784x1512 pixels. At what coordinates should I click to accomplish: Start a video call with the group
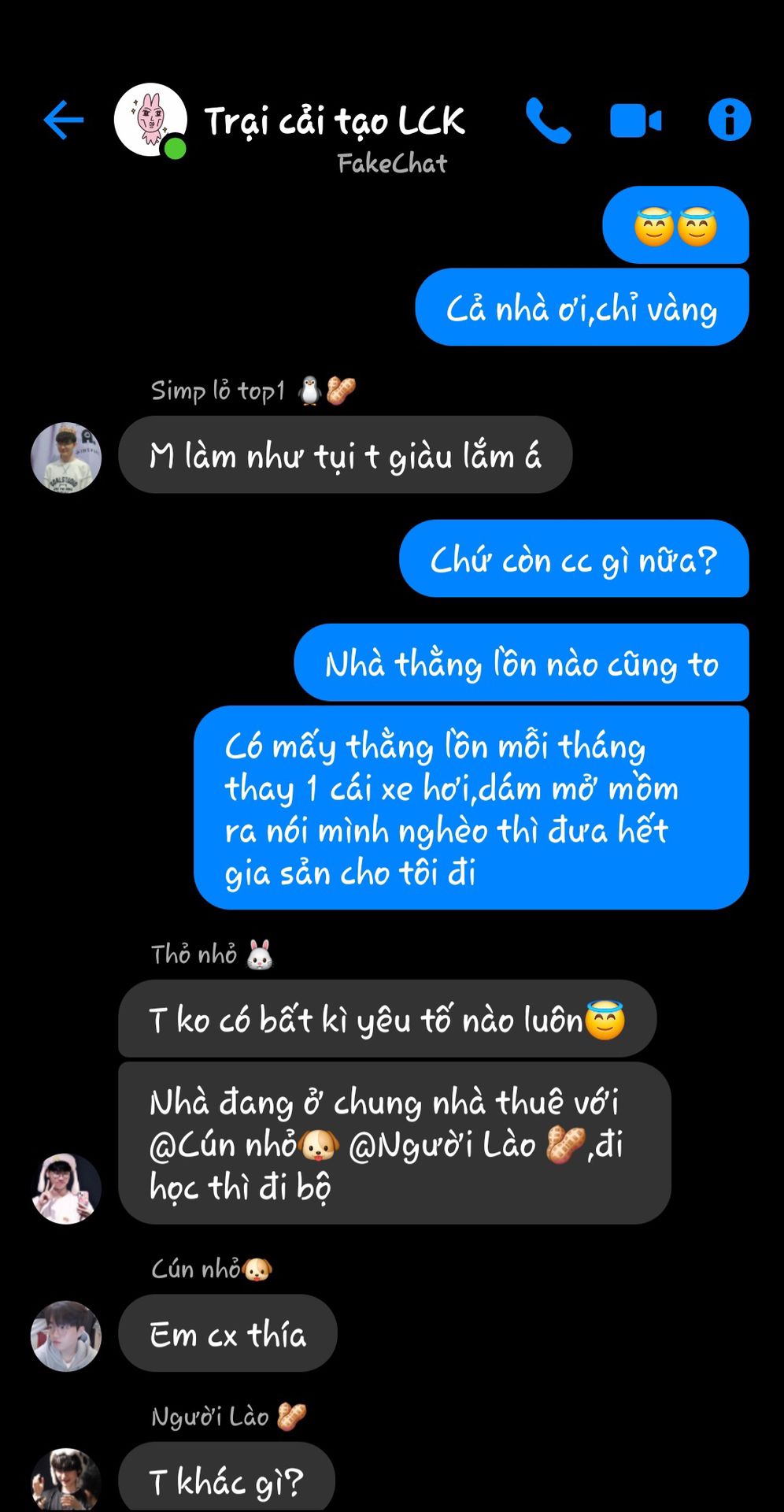635,121
